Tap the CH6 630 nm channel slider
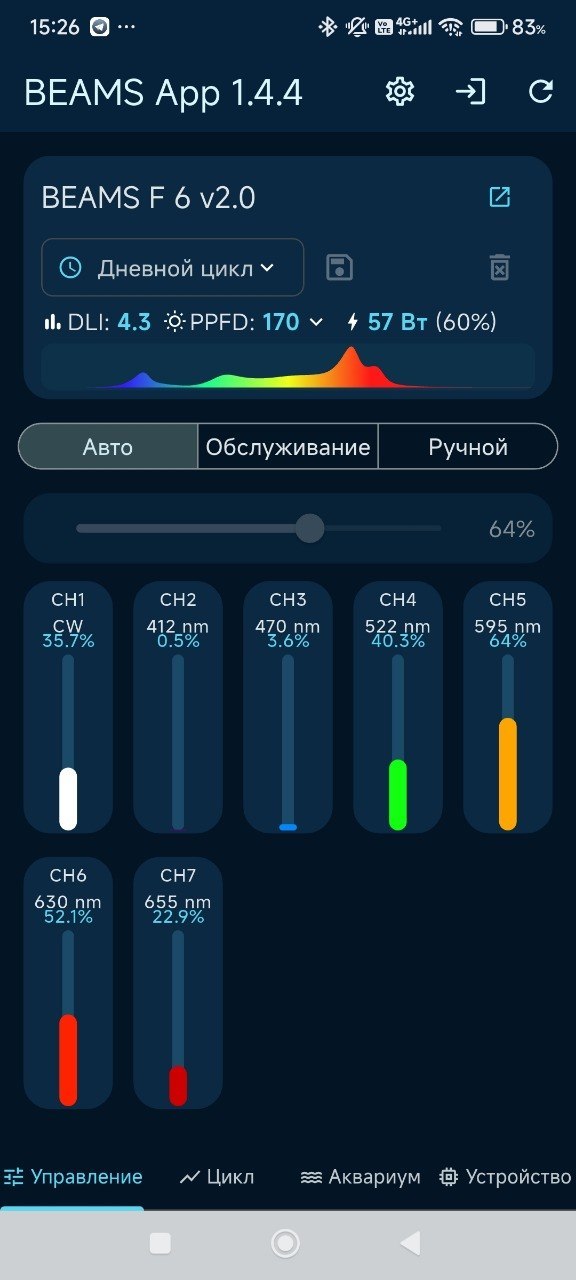Screen dimensions: 576x1280 [x=68, y=1018]
